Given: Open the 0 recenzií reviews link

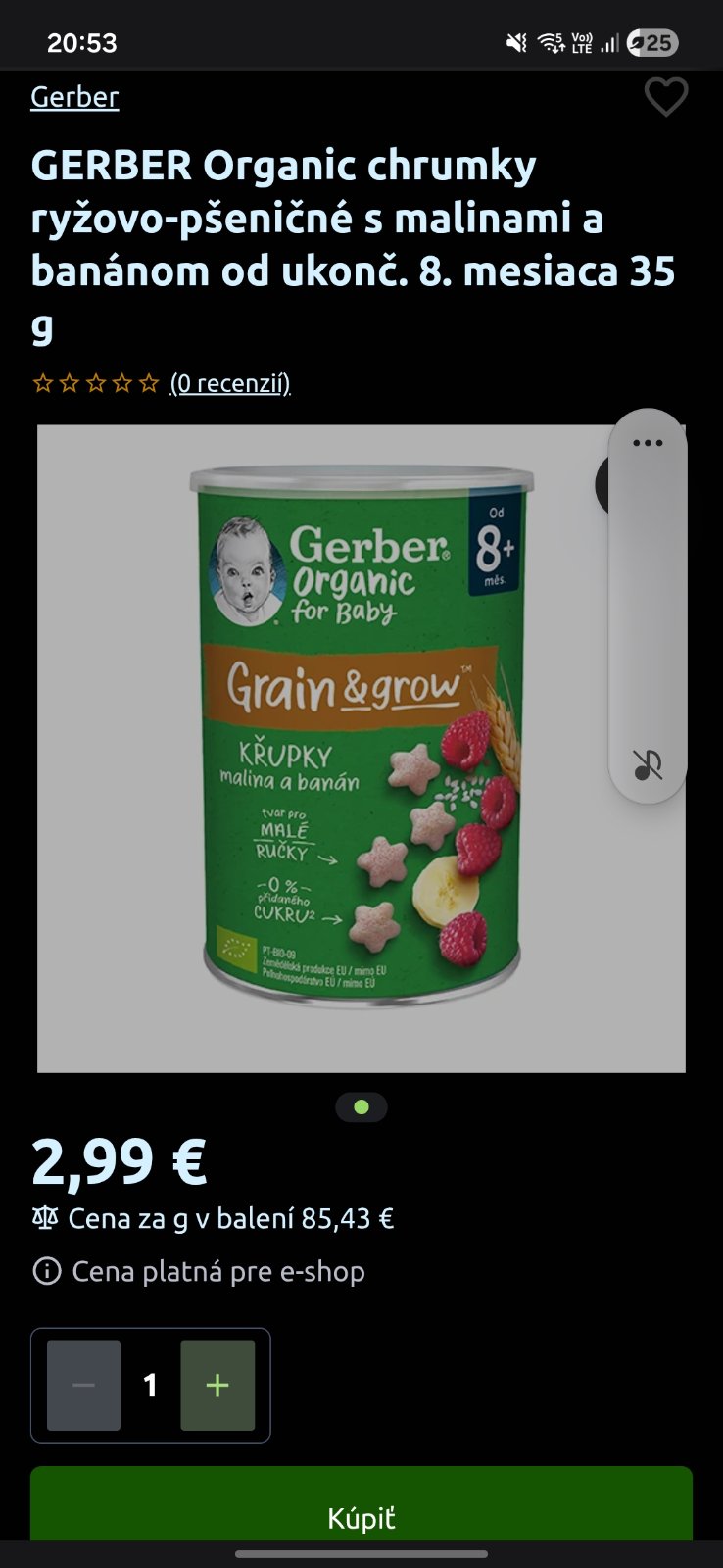Looking at the screenshot, I should (230, 383).
